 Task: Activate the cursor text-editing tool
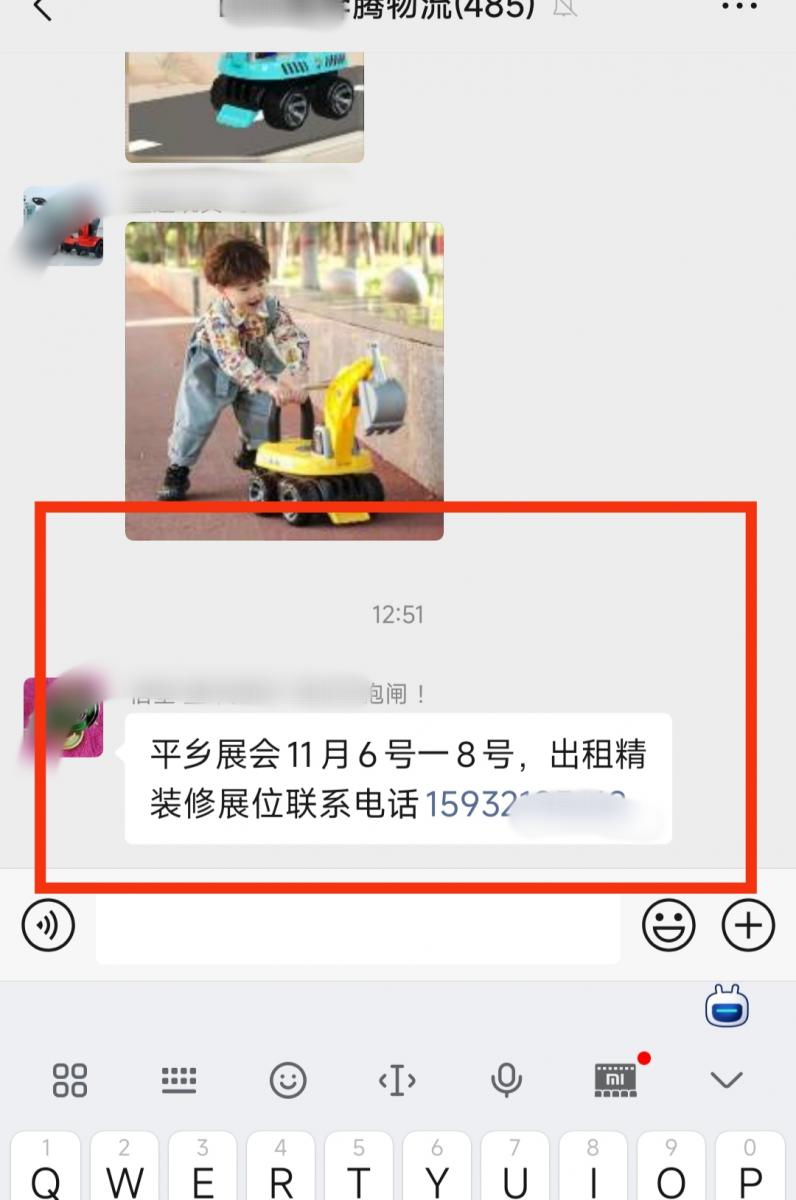(397, 1080)
